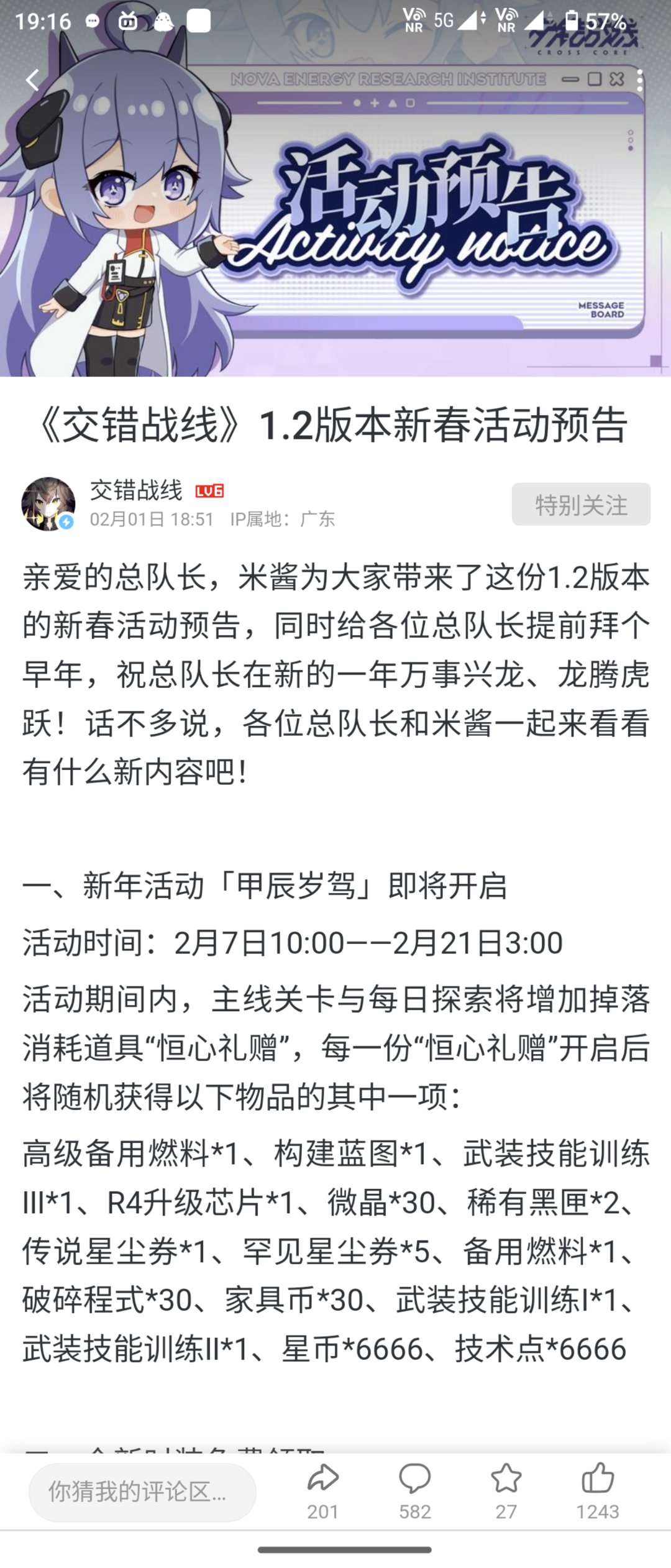Viewport: 671px width, 1568px height.
Task: Tap the 特别关注 follow button
Action: pos(581,504)
